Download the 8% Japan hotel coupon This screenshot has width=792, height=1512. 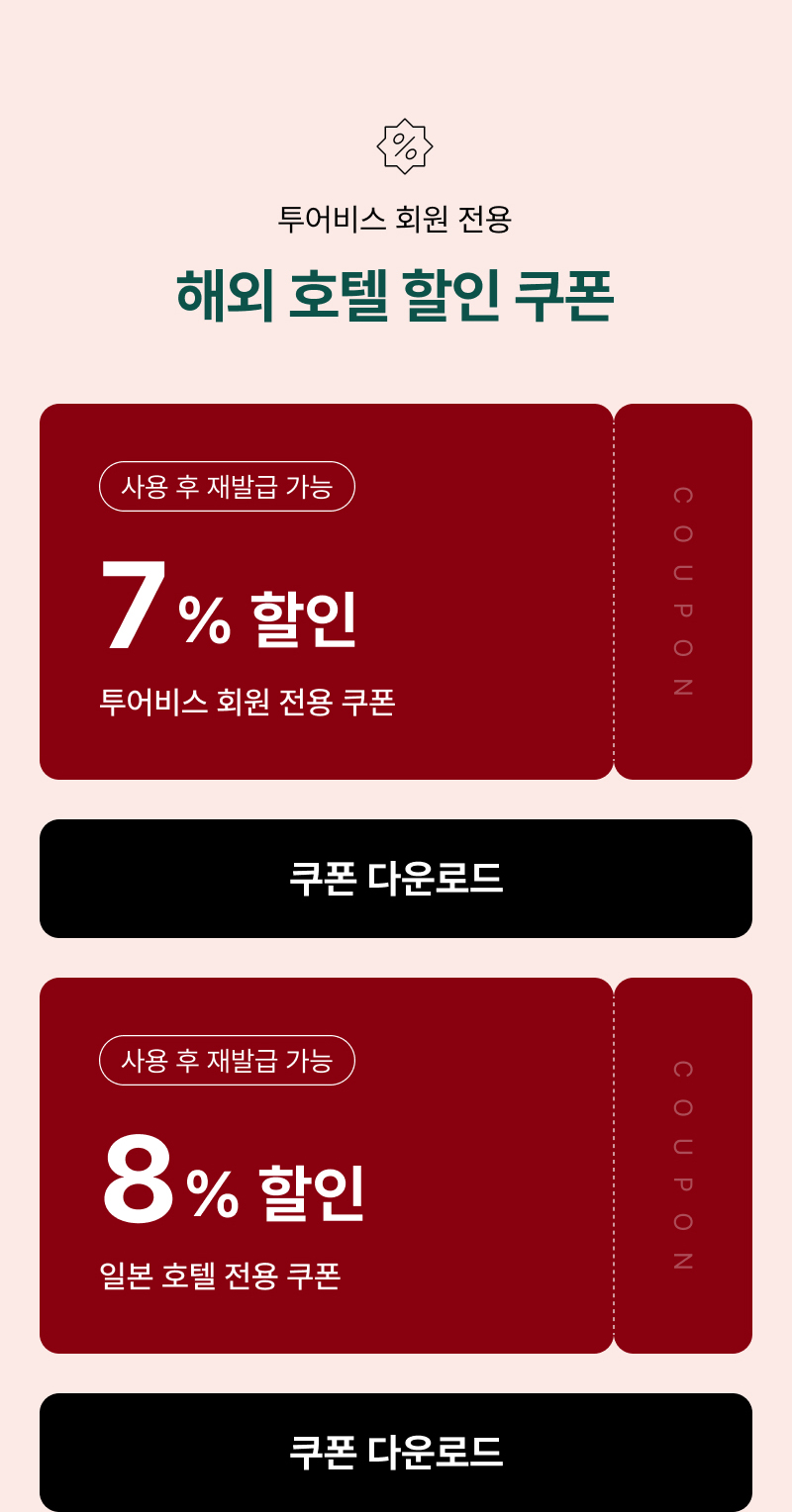[396, 1452]
